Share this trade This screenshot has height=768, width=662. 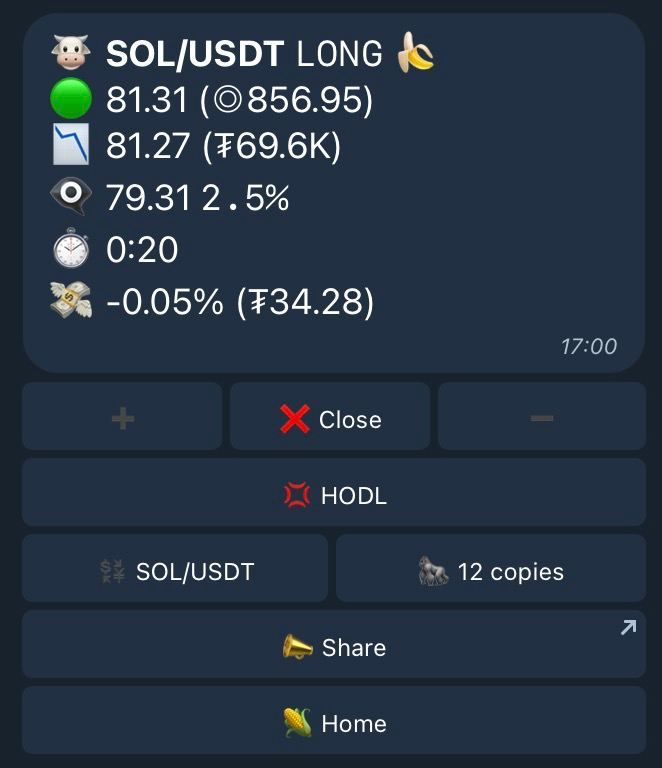tap(334, 645)
